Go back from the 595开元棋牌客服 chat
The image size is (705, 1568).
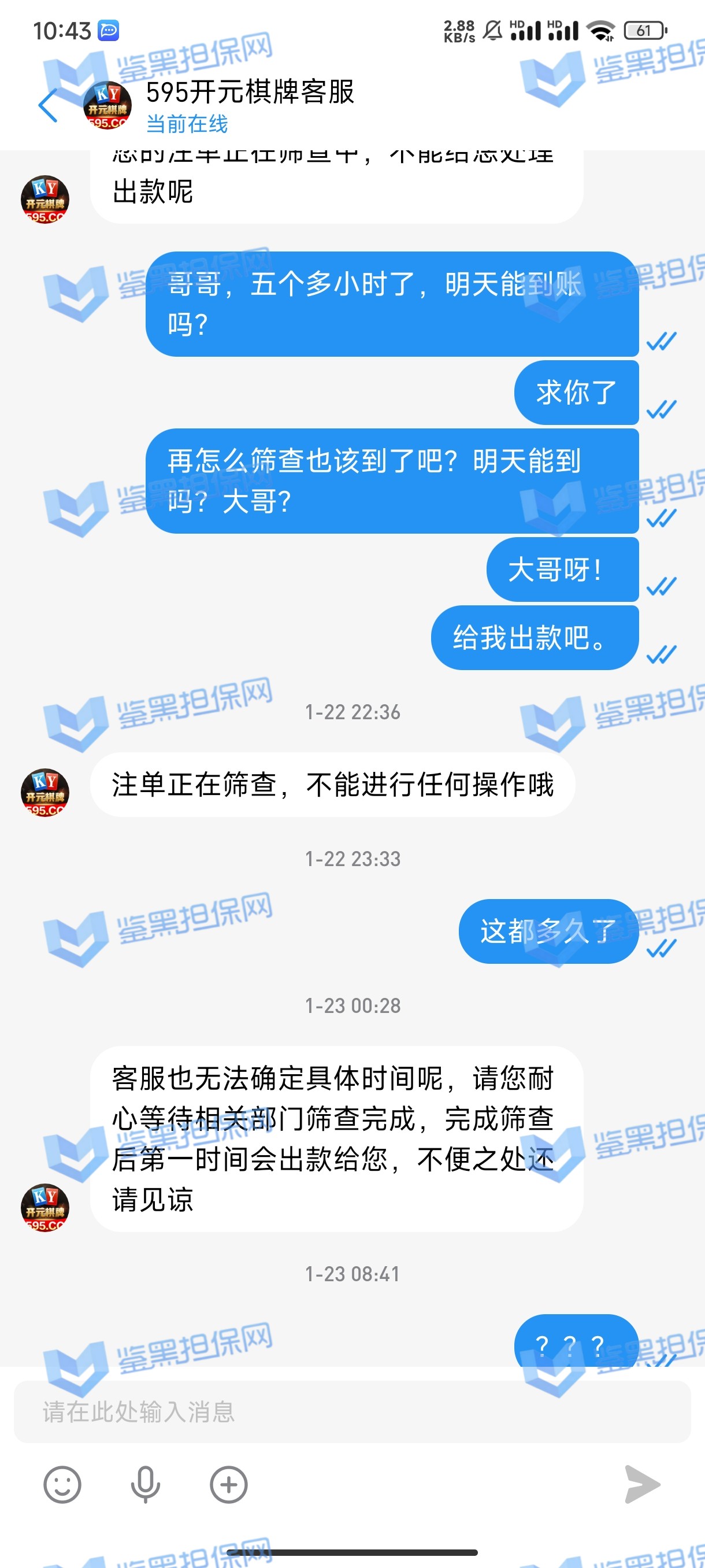coord(47,105)
